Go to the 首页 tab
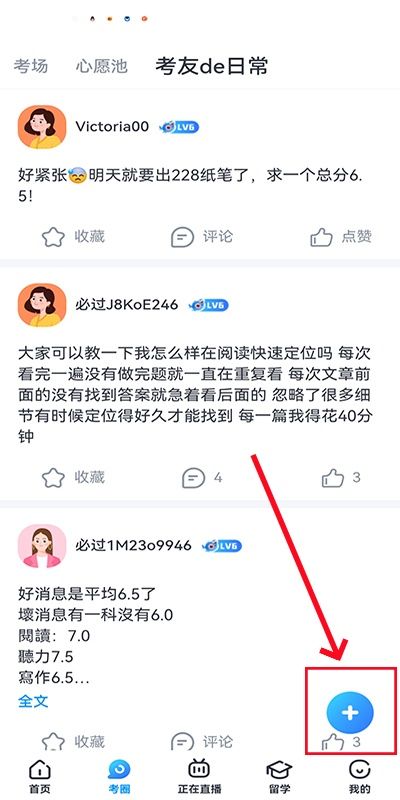Screen dimensions: 400x800 click(x=39, y=777)
